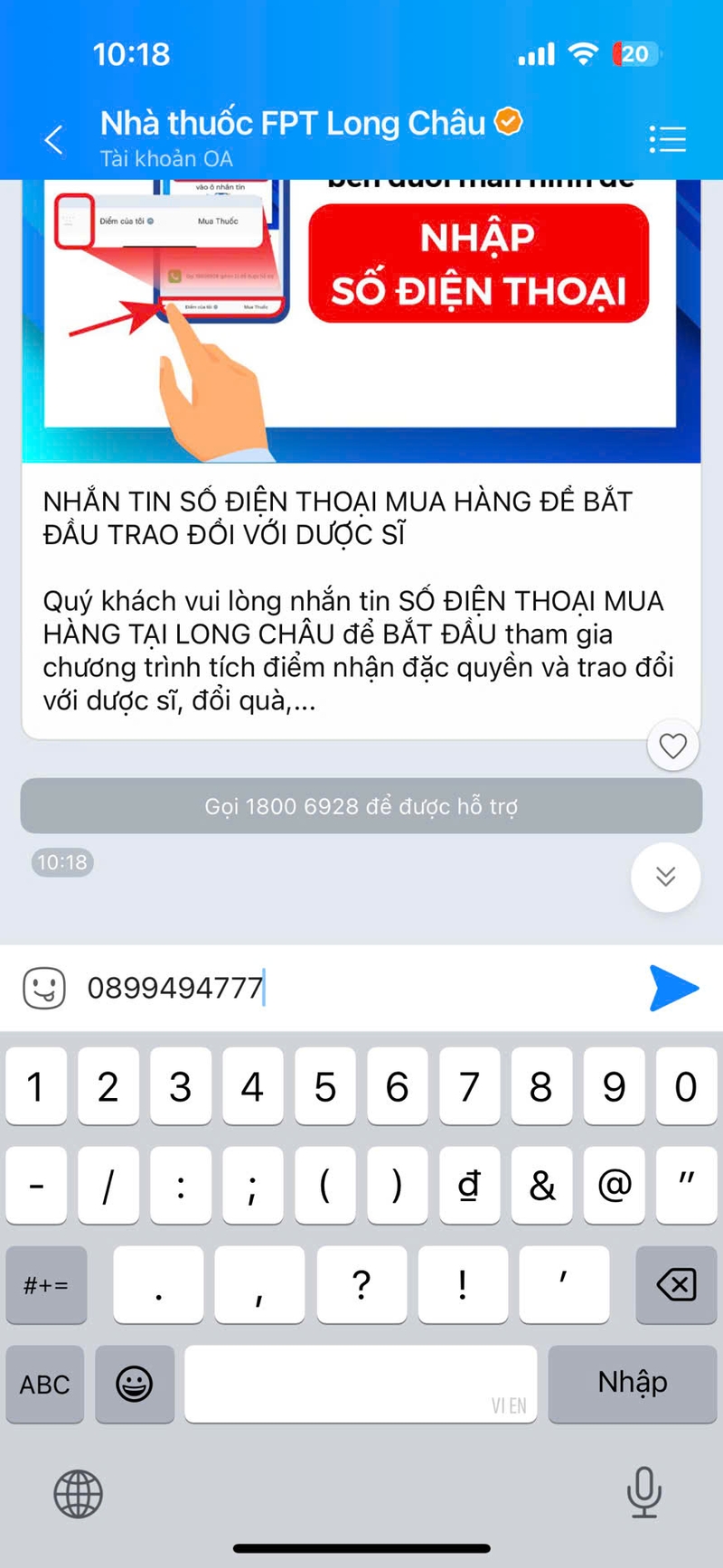The image size is (723, 1568).
Task: Show more symbols with #+= key
Action: (46, 1284)
